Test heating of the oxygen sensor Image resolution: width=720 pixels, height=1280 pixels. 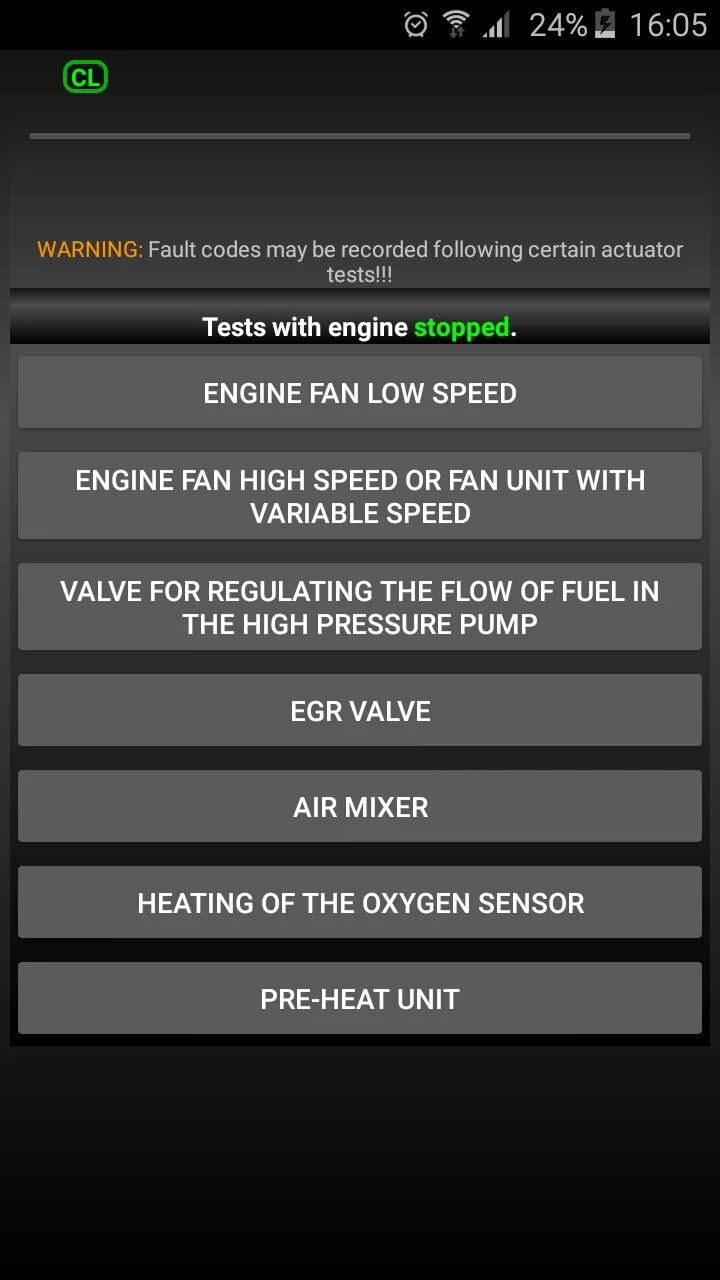[x=360, y=903]
